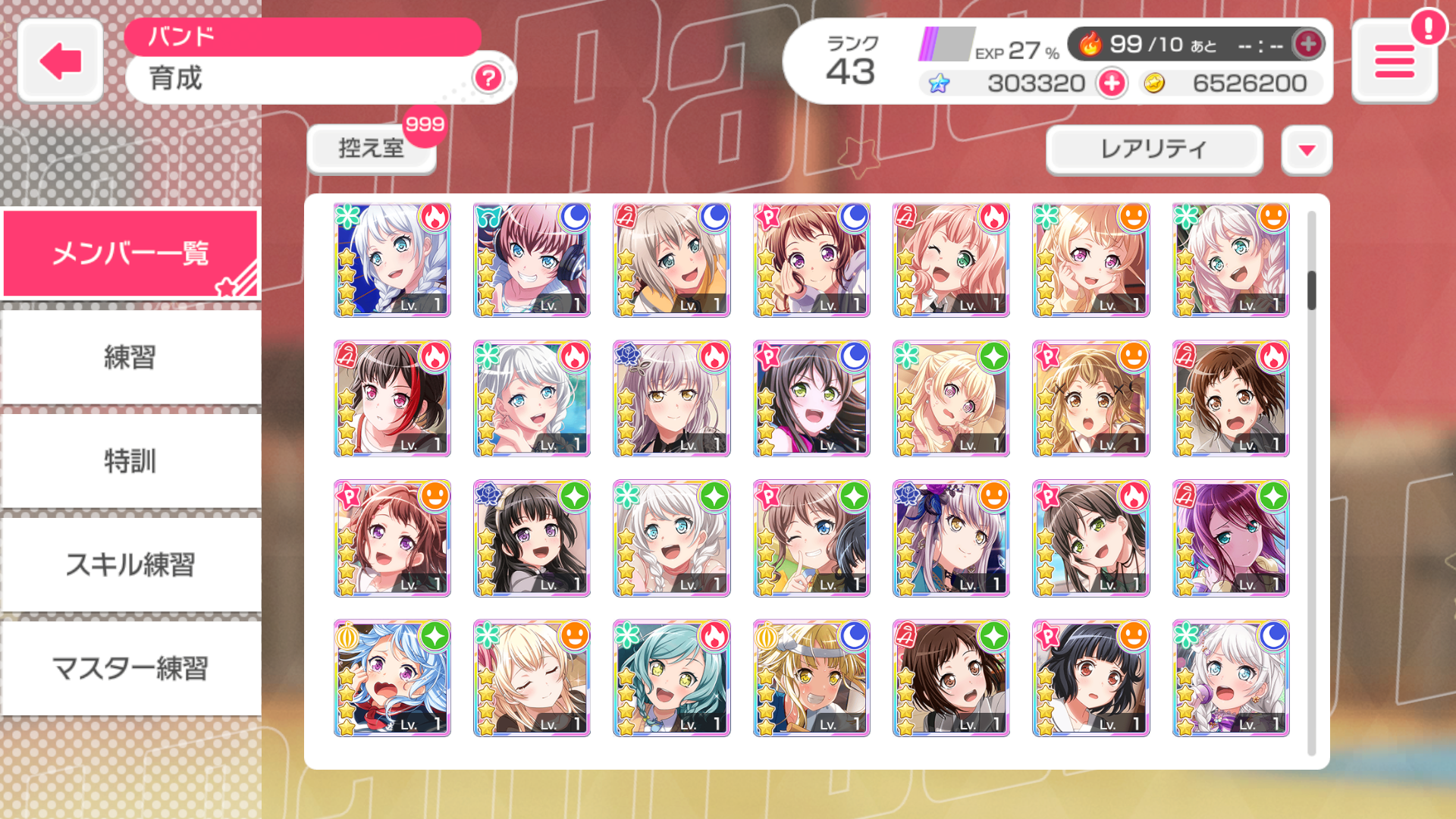Select the sleeping blonde member card
Viewport: 1456px width, 819px height.
[x=532, y=678]
